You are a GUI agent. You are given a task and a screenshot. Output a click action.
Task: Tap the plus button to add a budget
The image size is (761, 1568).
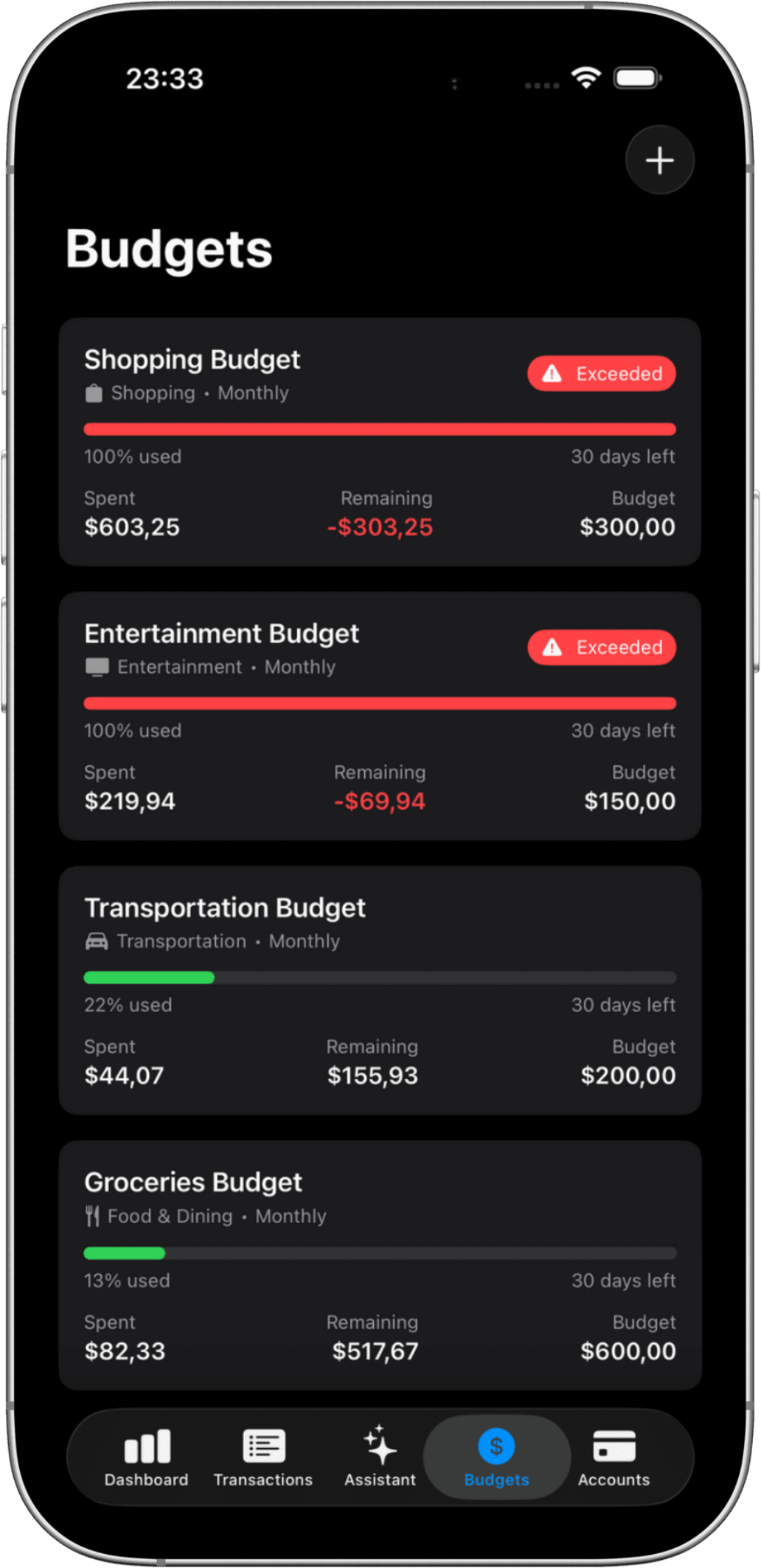pos(659,160)
